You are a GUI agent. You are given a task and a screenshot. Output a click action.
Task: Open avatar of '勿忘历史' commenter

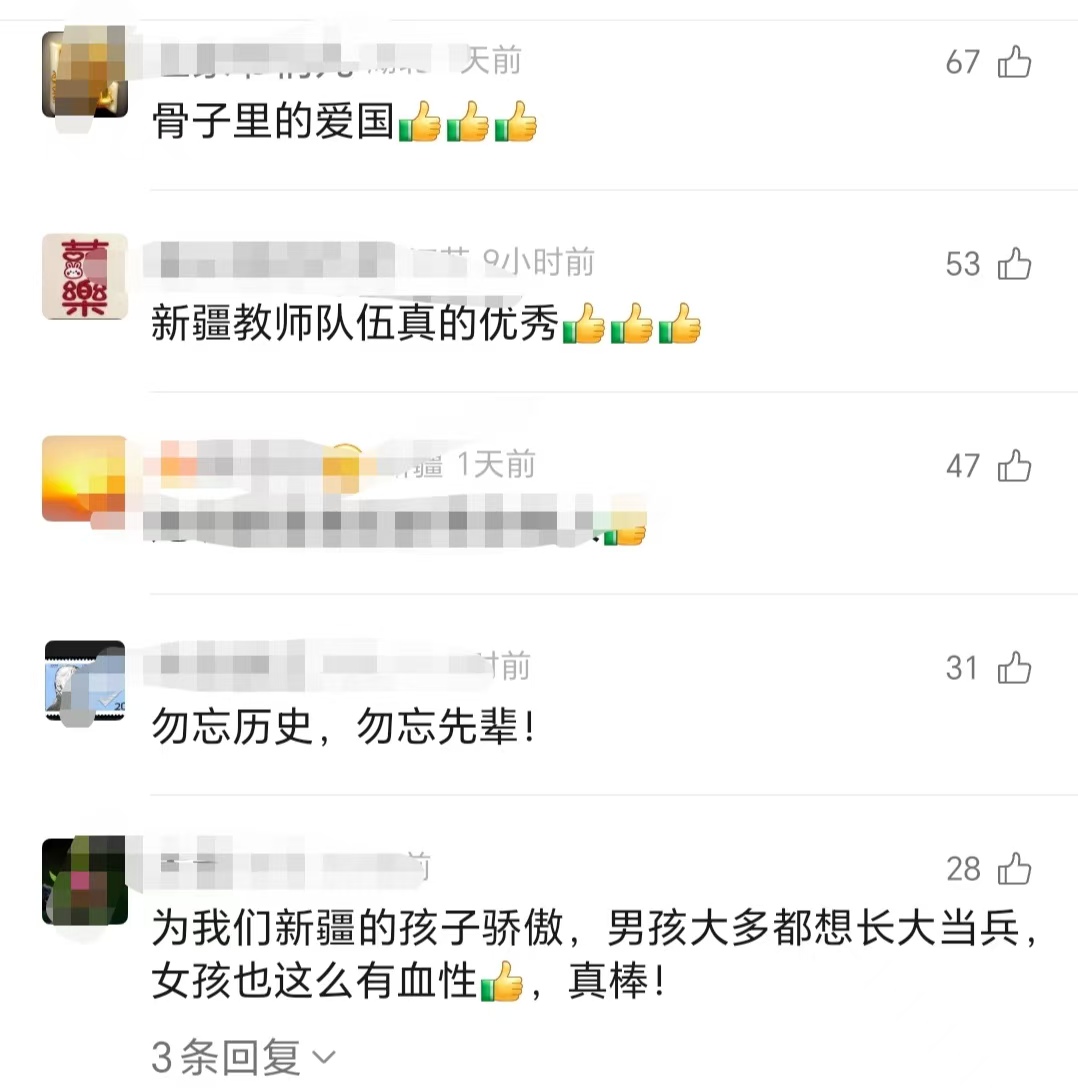(x=84, y=681)
